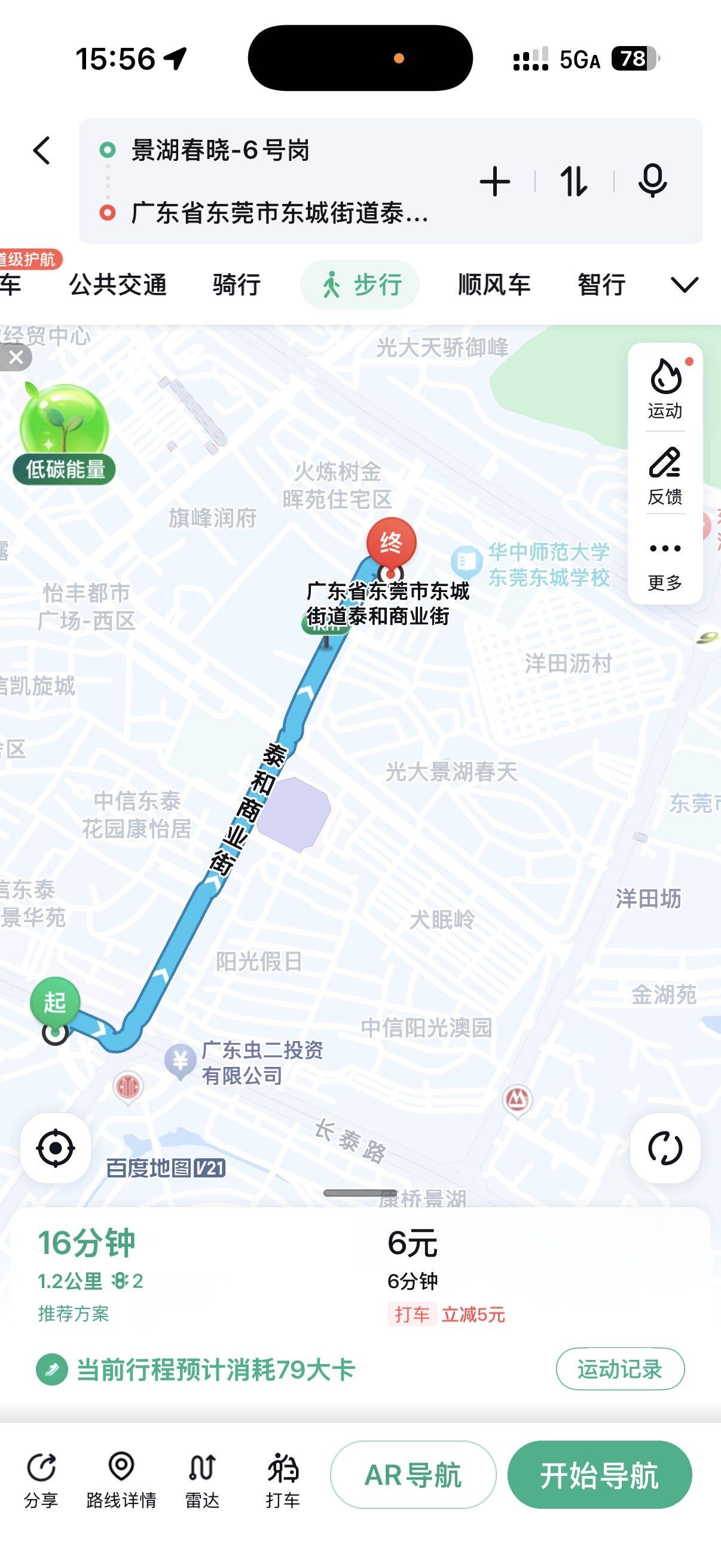Edit the starting point 景湖春晓-6号岗
The height and width of the screenshot is (1568, 721).
click(x=220, y=150)
